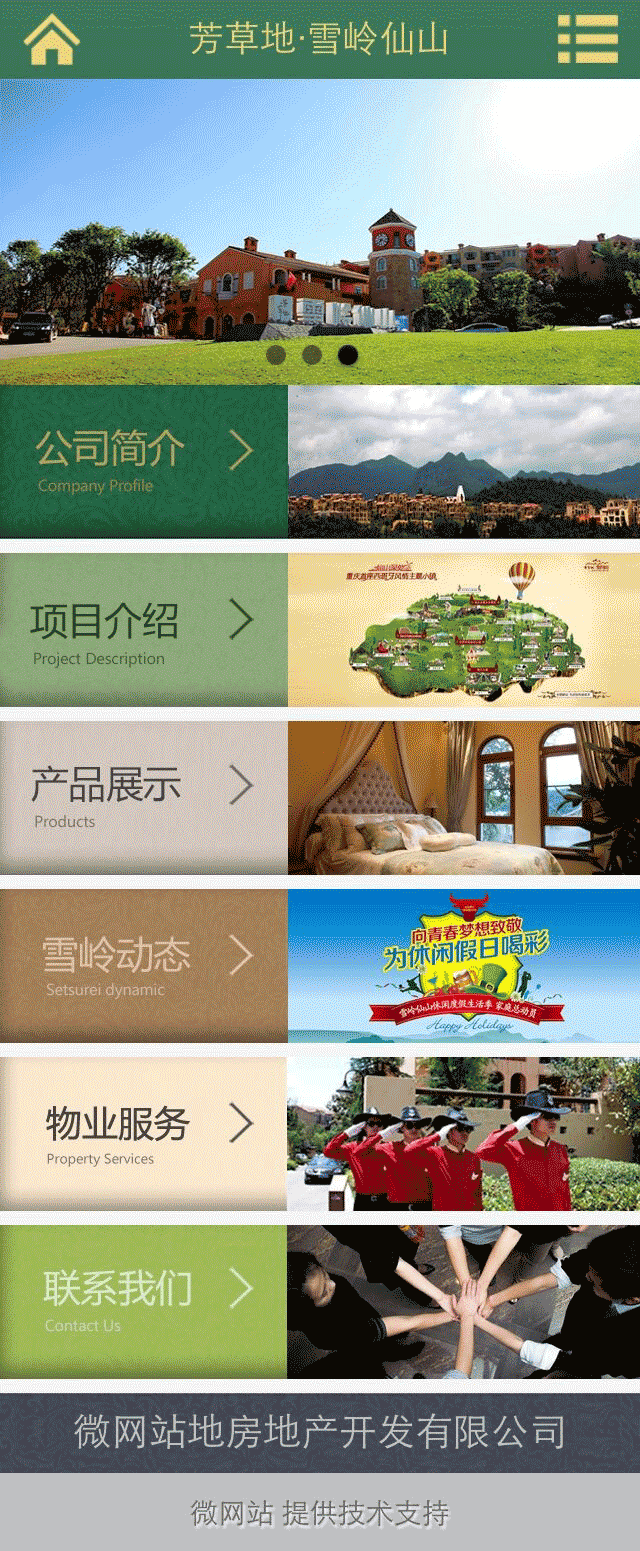Tap the mountain town picture tile
Viewport: 640px width, 1551px height.
click(x=464, y=462)
